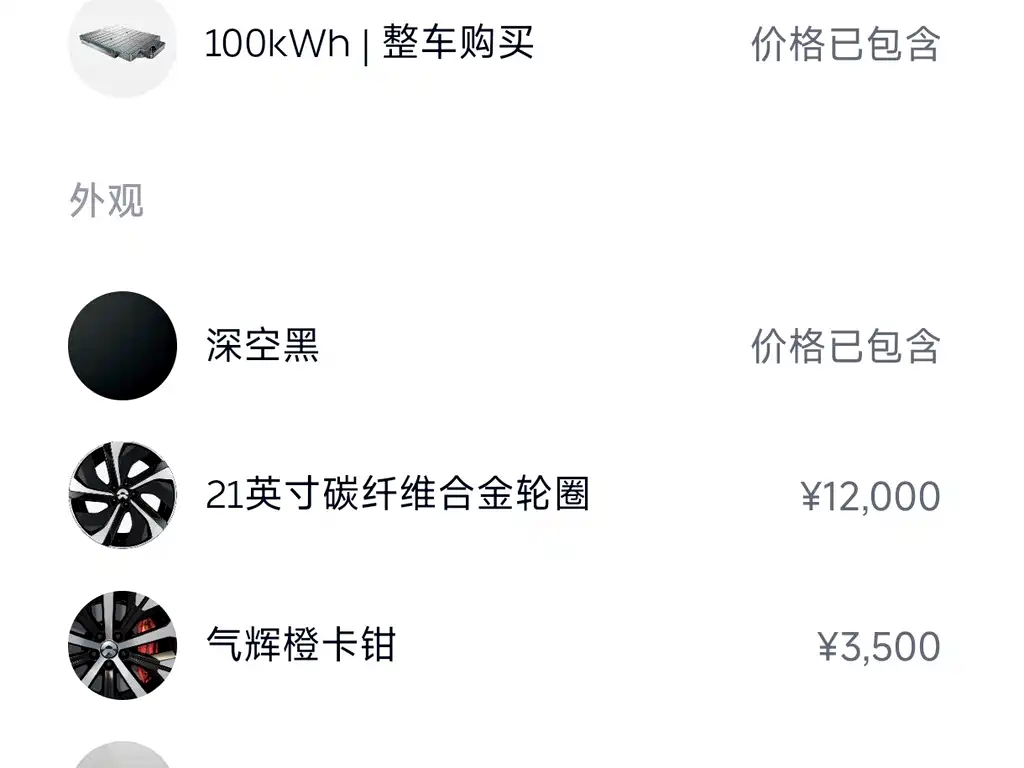Open the 气辉橙卡钳 caliper option
The image size is (1024, 768).
click(x=300, y=645)
